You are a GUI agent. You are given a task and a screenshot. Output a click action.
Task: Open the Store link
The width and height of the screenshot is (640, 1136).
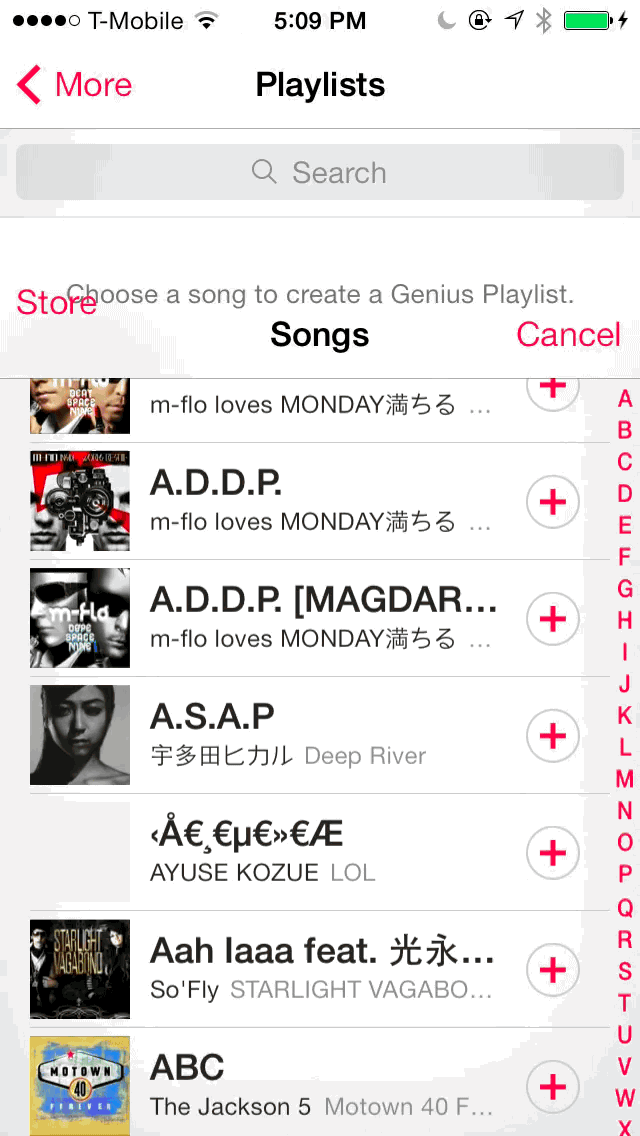pos(56,302)
